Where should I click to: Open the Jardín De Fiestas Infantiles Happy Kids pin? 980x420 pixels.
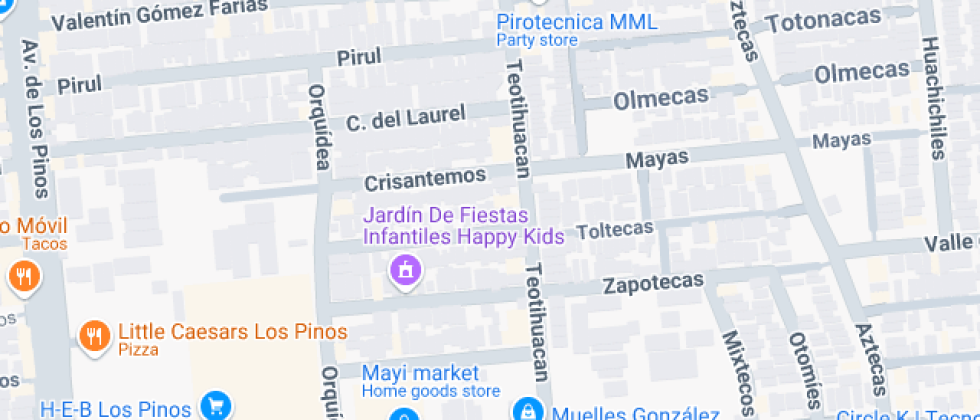(x=405, y=270)
